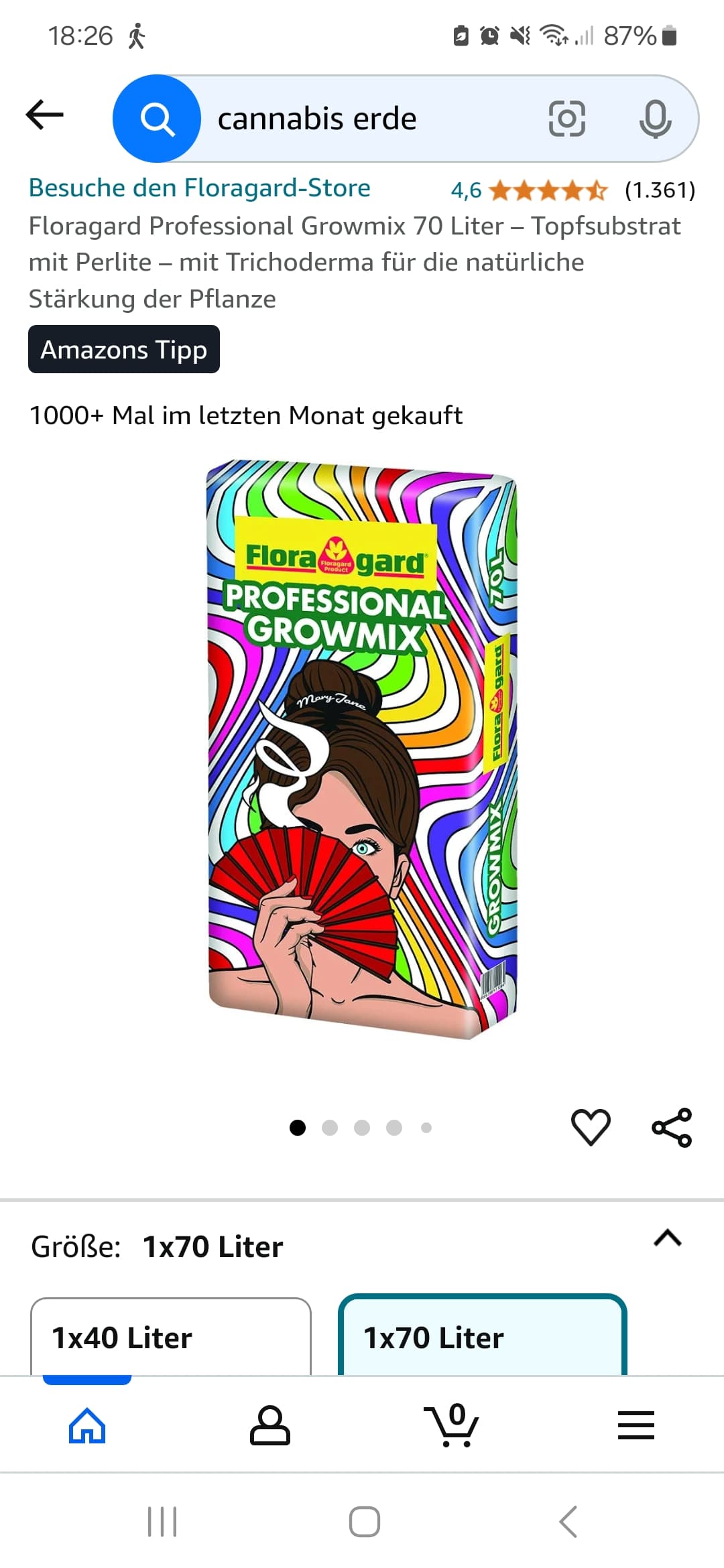This screenshot has width=724, height=1568.
Task: Go to the Amazon home tab
Action: [x=88, y=1425]
